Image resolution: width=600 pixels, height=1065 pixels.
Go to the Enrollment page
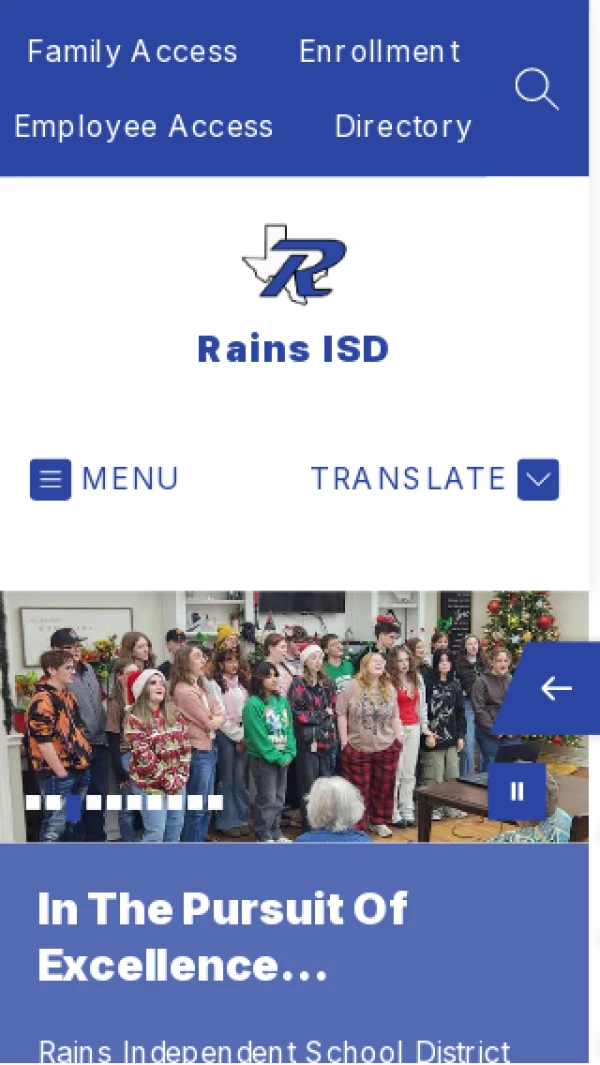tap(380, 51)
